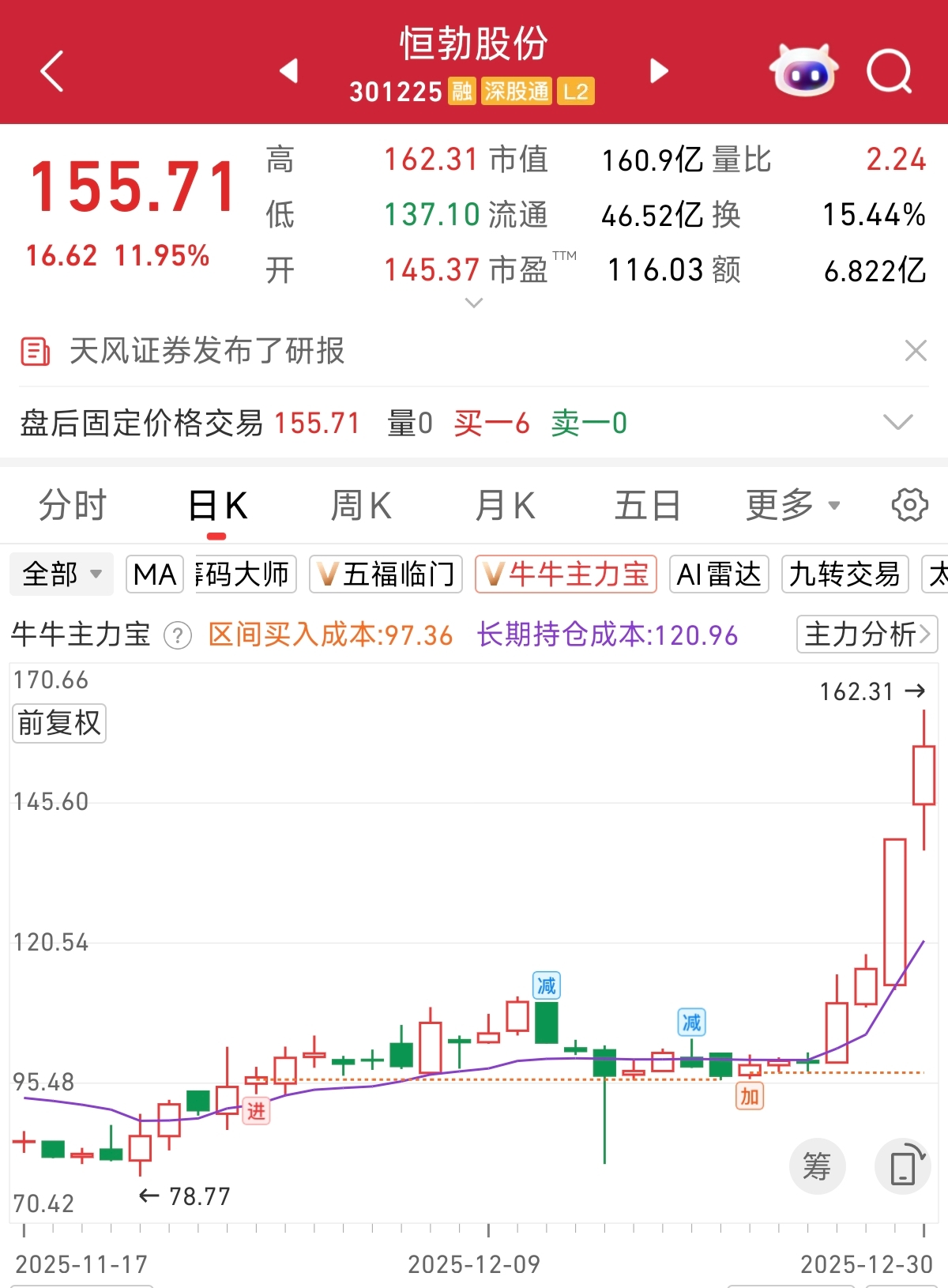Select the 周K tab
The height and width of the screenshot is (1288, 948).
361,506
